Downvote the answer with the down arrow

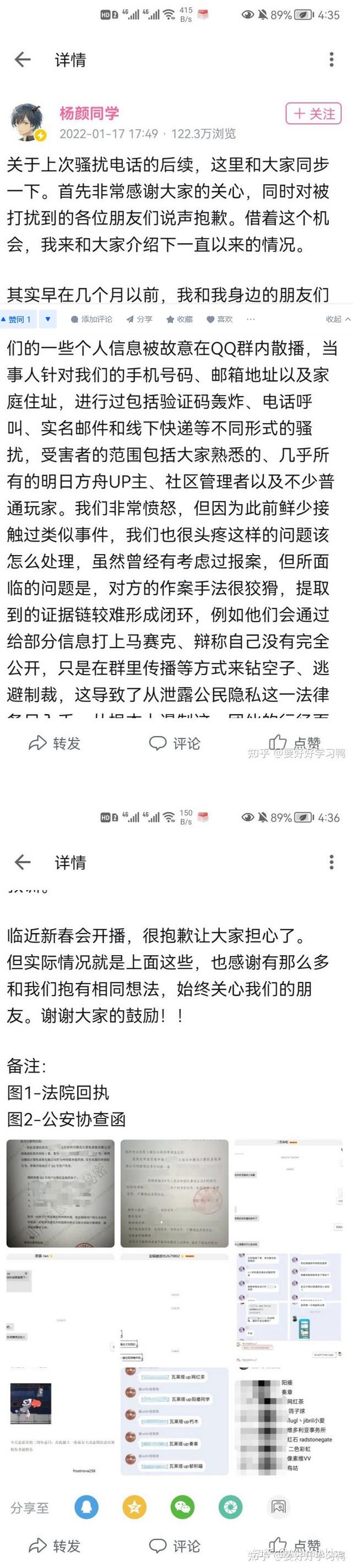pyautogui.click(x=48, y=319)
